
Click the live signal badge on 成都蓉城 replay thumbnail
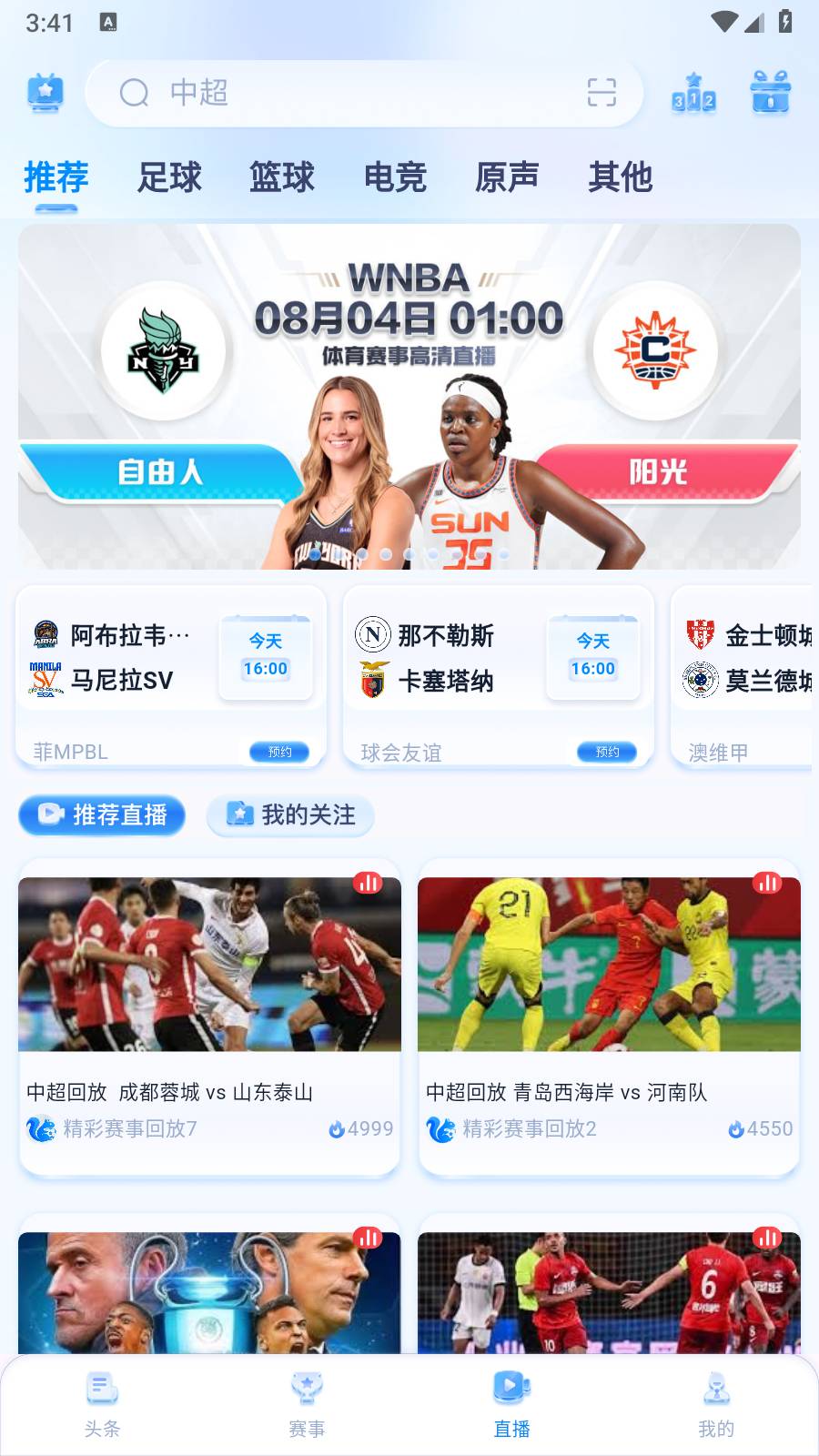point(368,883)
